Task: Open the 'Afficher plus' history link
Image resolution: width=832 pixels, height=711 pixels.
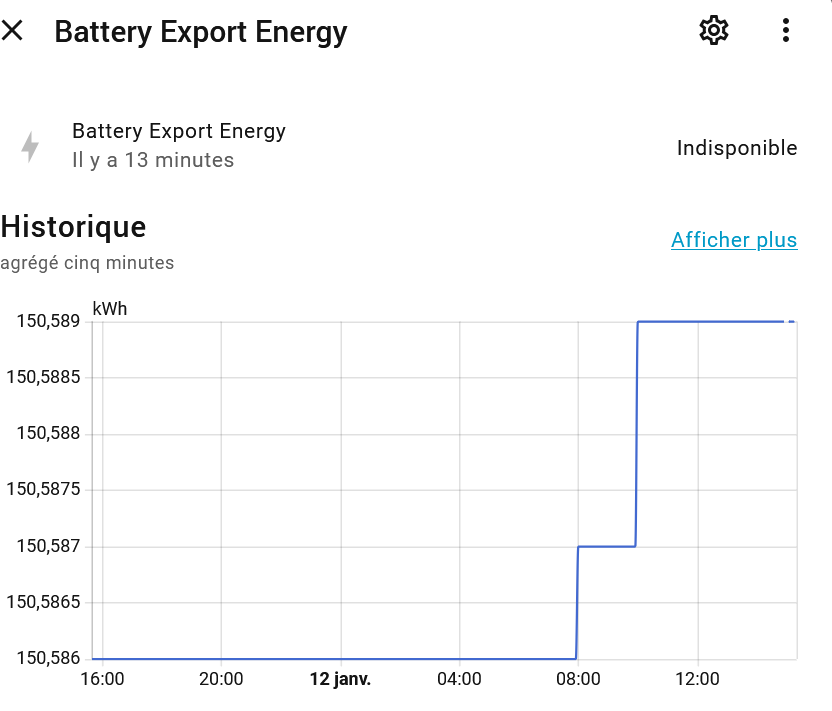Action: 734,240
